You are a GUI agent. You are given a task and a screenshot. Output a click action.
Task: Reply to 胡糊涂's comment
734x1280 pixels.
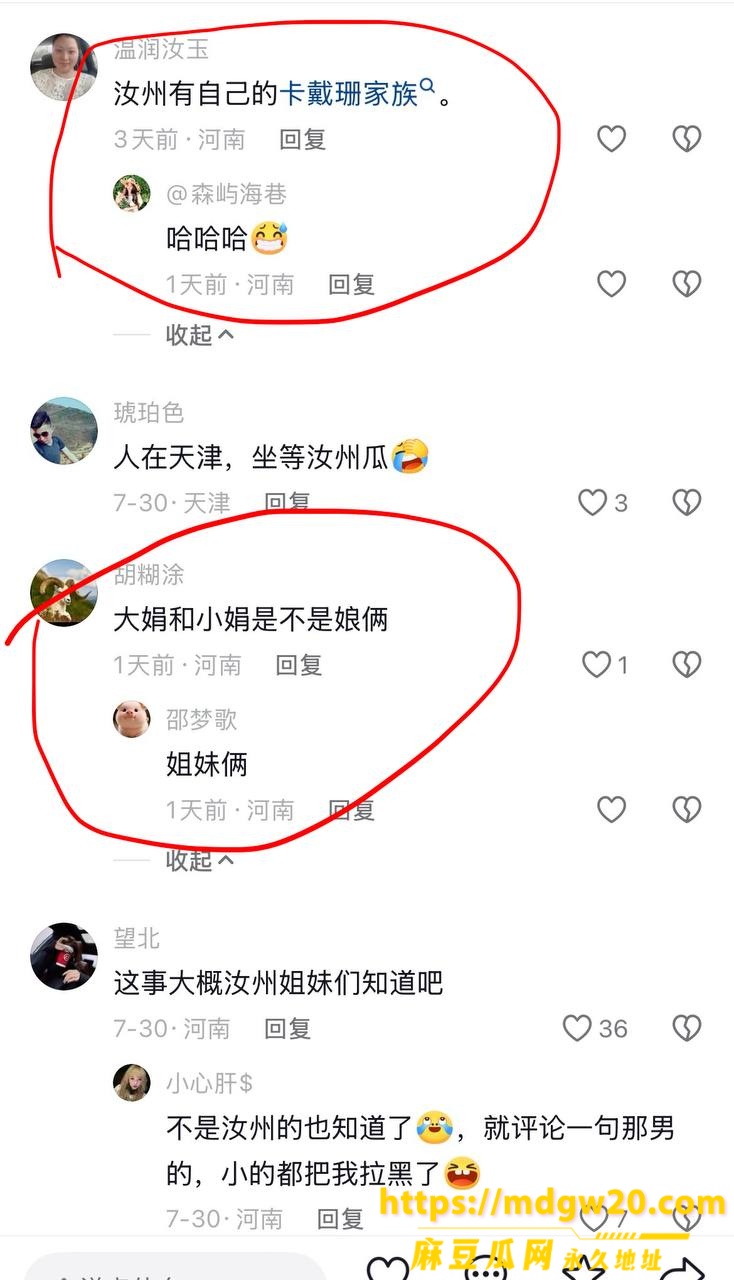pyautogui.click(x=299, y=664)
